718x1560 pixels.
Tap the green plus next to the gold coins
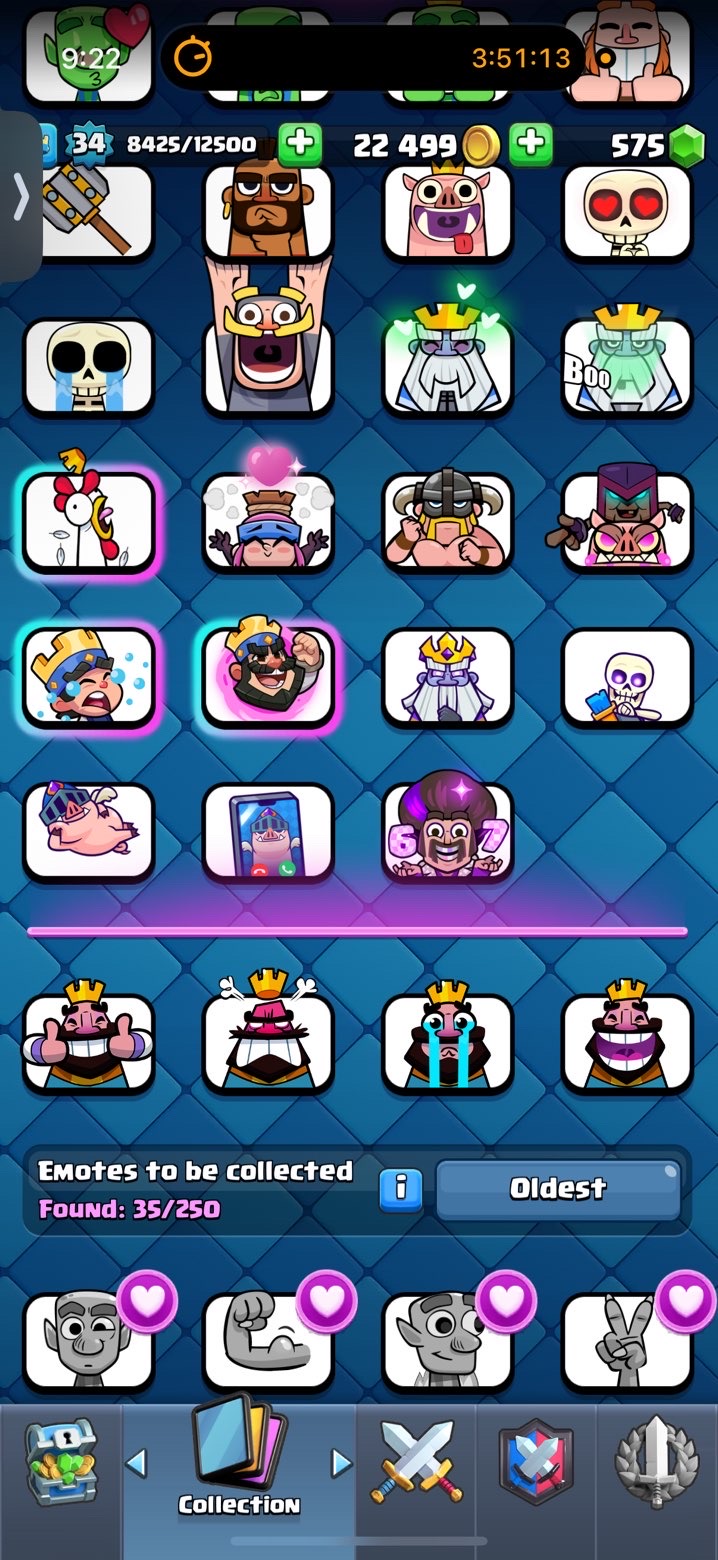pyautogui.click(x=531, y=145)
